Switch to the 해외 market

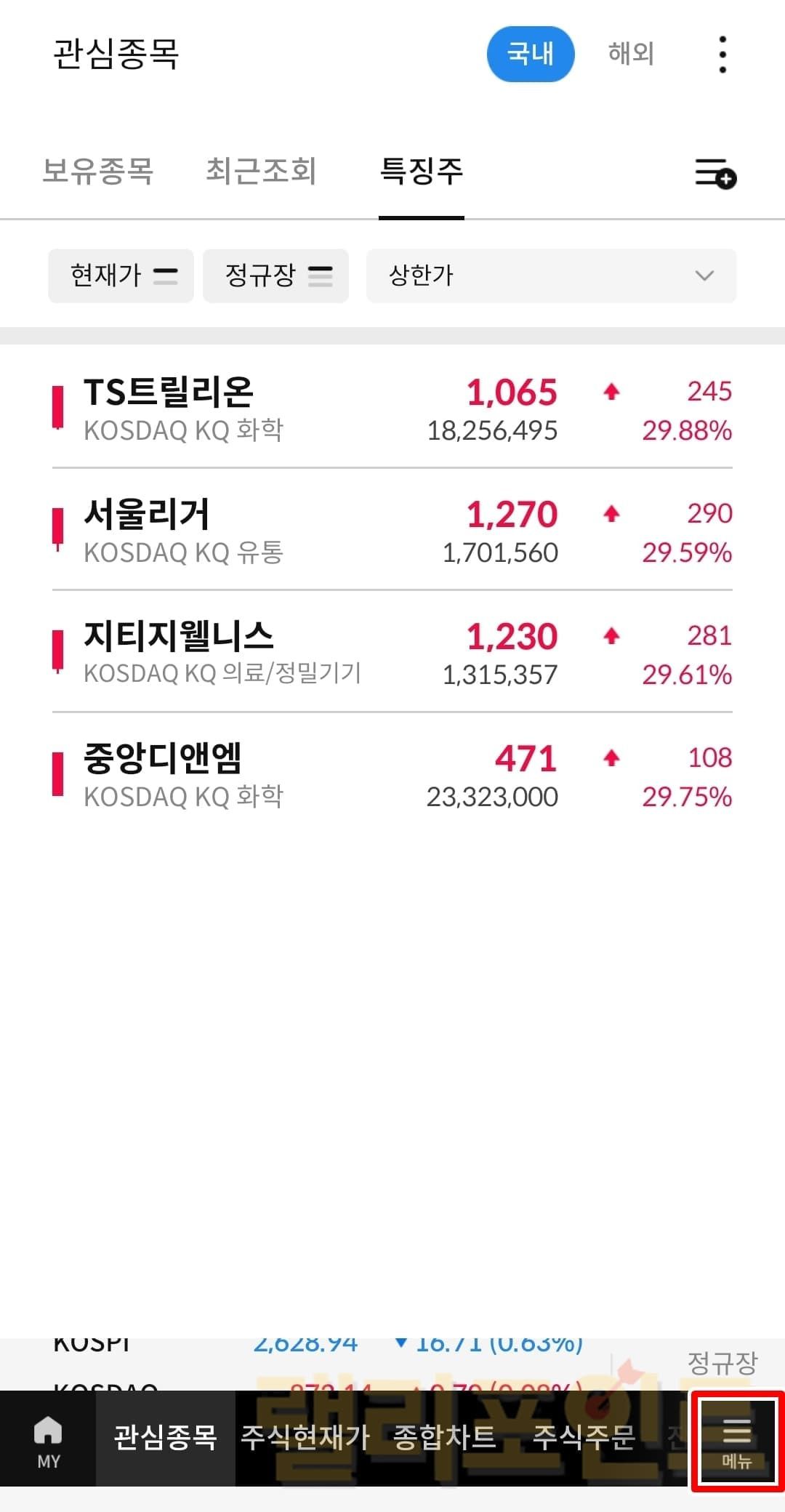click(631, 54)
